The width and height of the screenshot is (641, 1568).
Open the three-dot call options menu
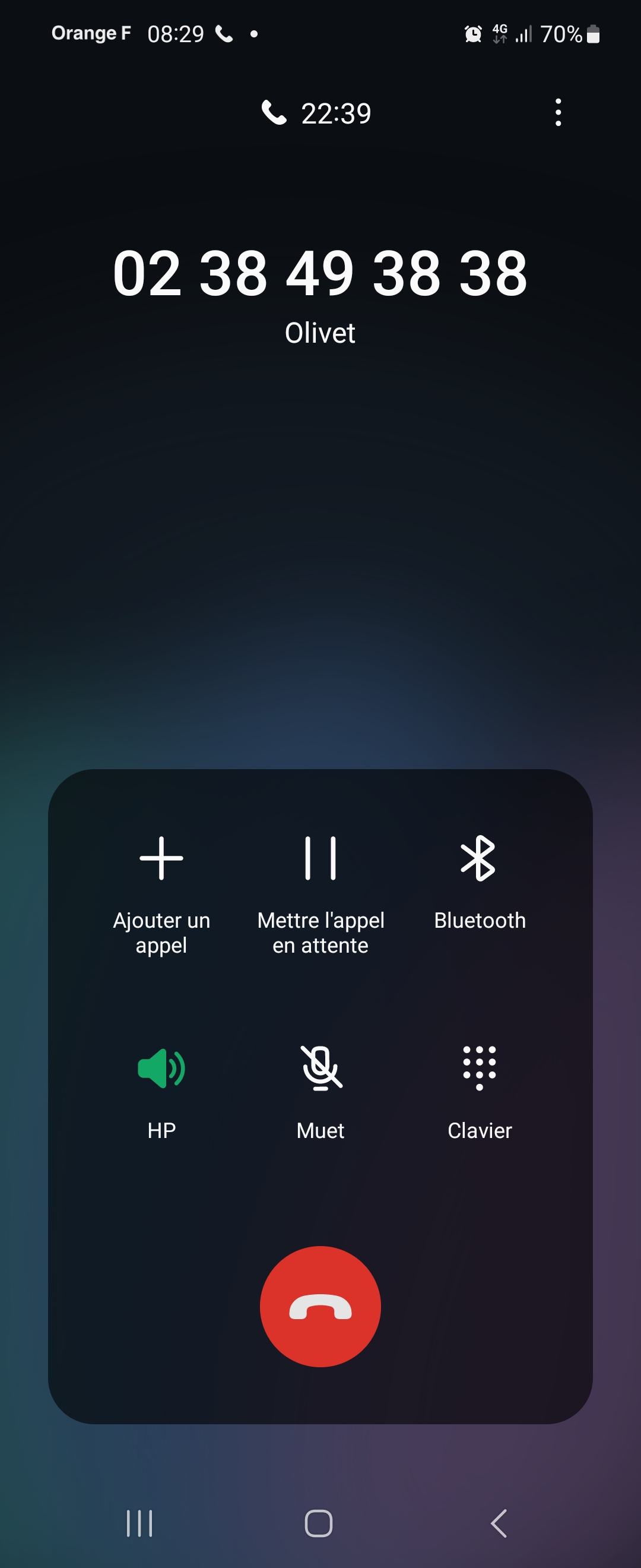click(558, 113)
